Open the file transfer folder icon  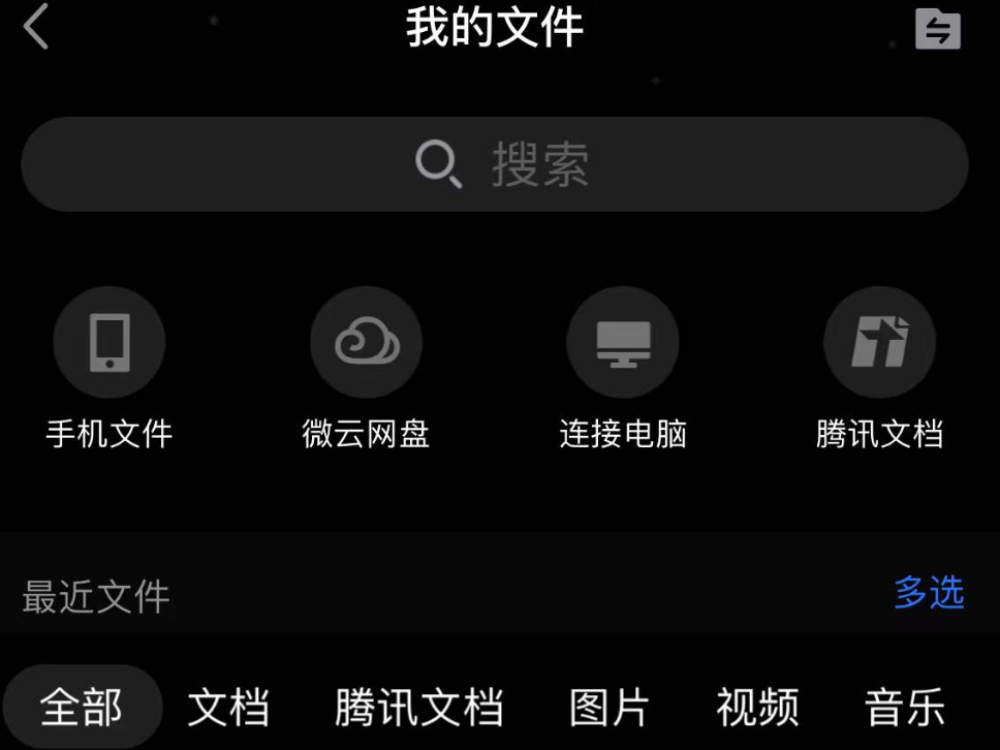point(937,28)
